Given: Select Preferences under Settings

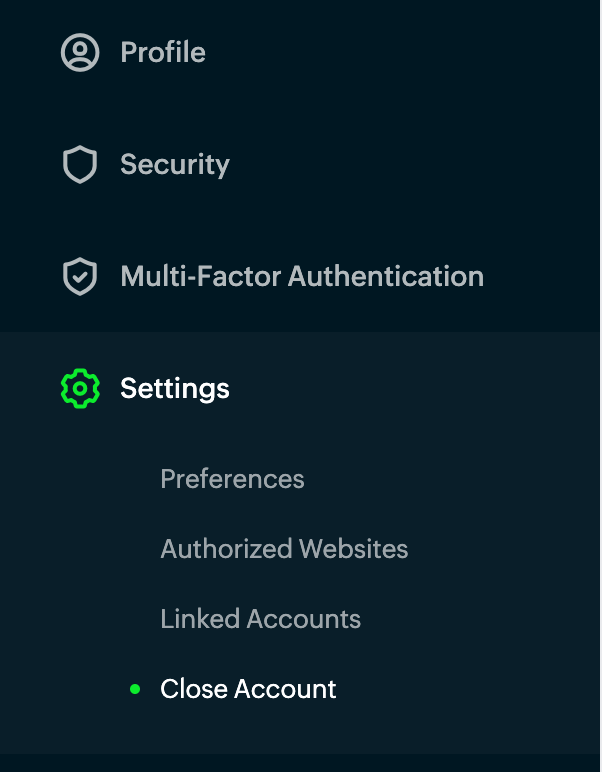Looking at the screenshot, I should point(232,479).
